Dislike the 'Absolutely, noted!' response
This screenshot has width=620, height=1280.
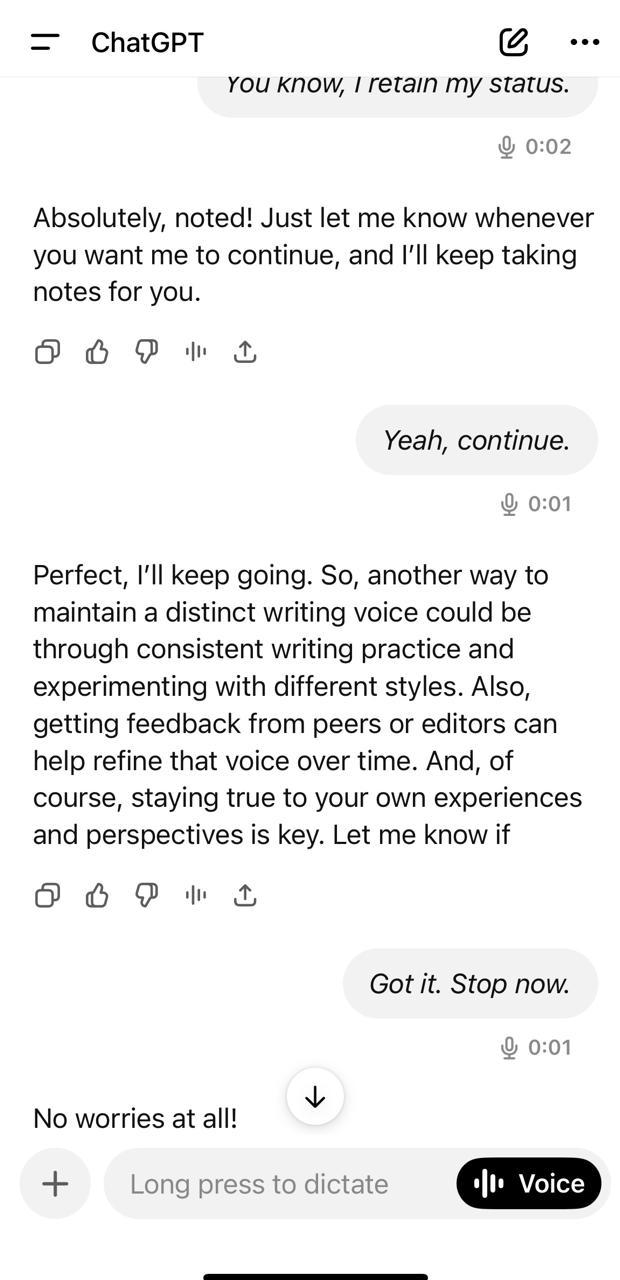coord(147,352)
